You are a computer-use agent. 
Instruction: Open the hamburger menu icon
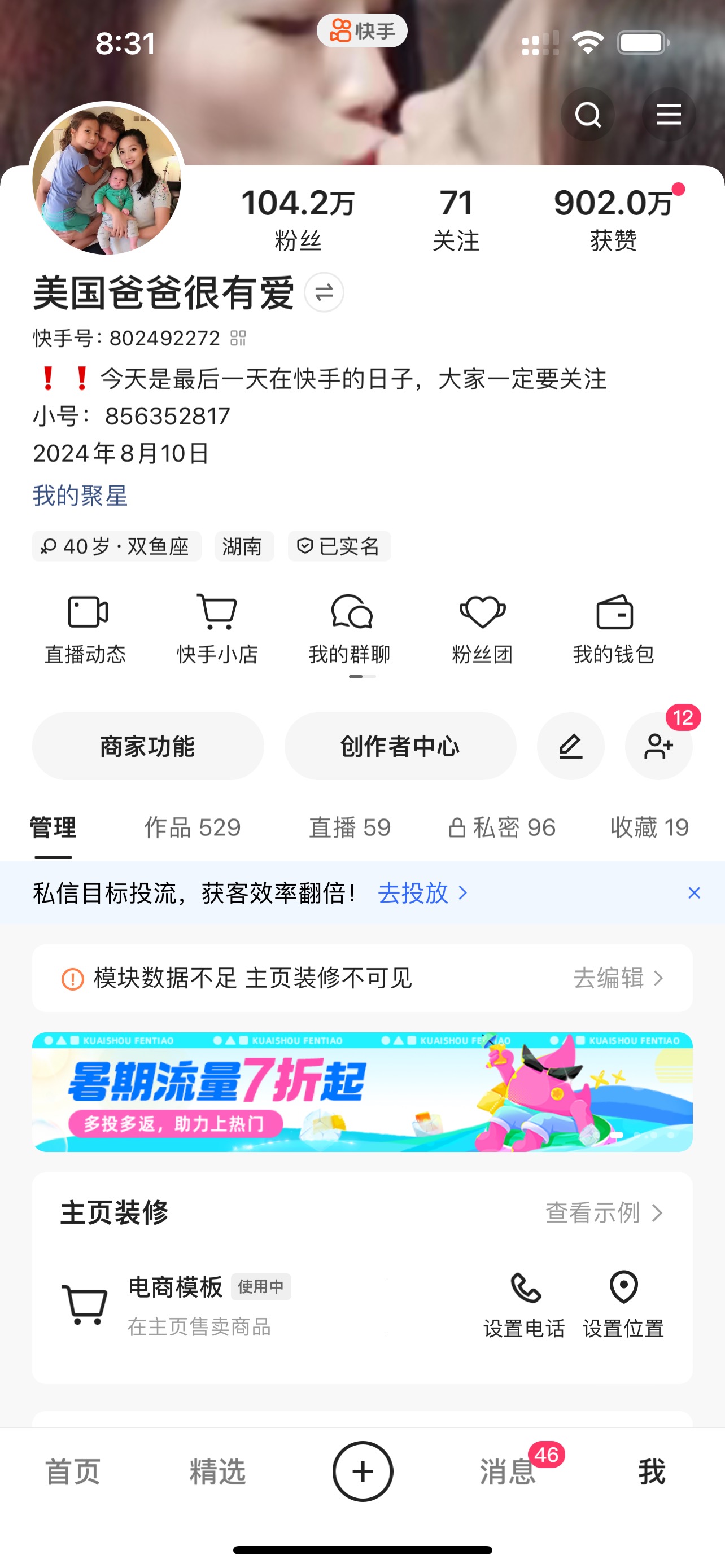point(669,115)
